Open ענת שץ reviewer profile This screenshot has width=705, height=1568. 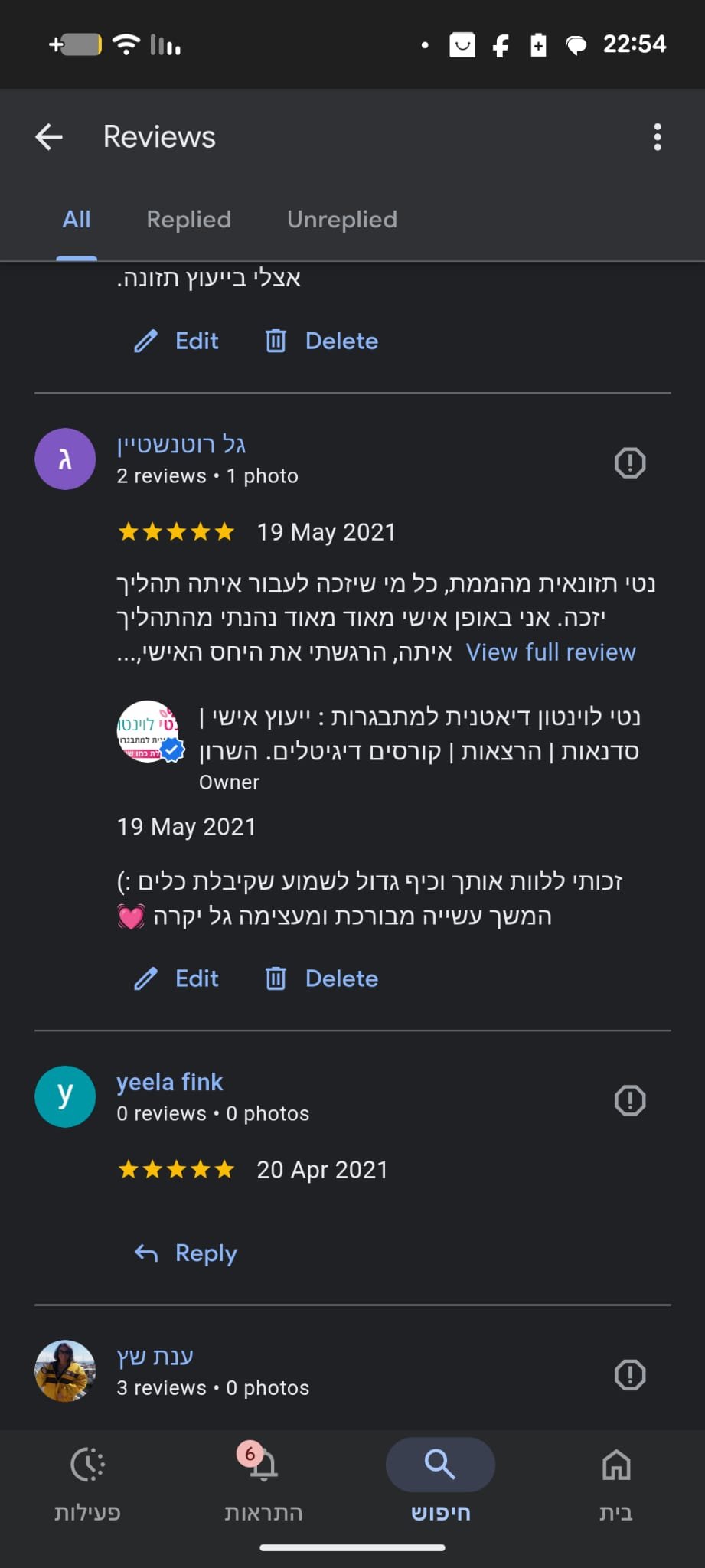point(155,1357)
